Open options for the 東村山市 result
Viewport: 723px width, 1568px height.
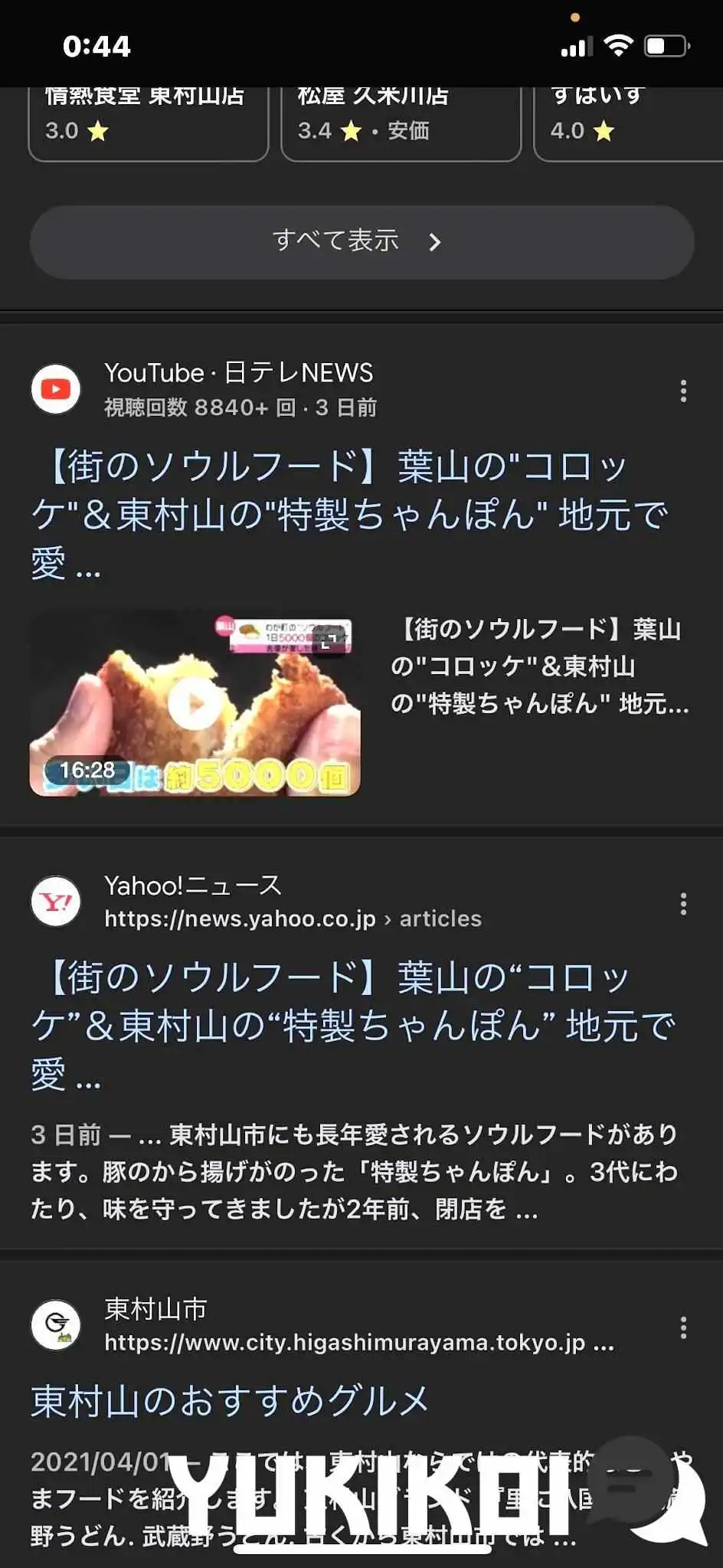pos(683,1327)
